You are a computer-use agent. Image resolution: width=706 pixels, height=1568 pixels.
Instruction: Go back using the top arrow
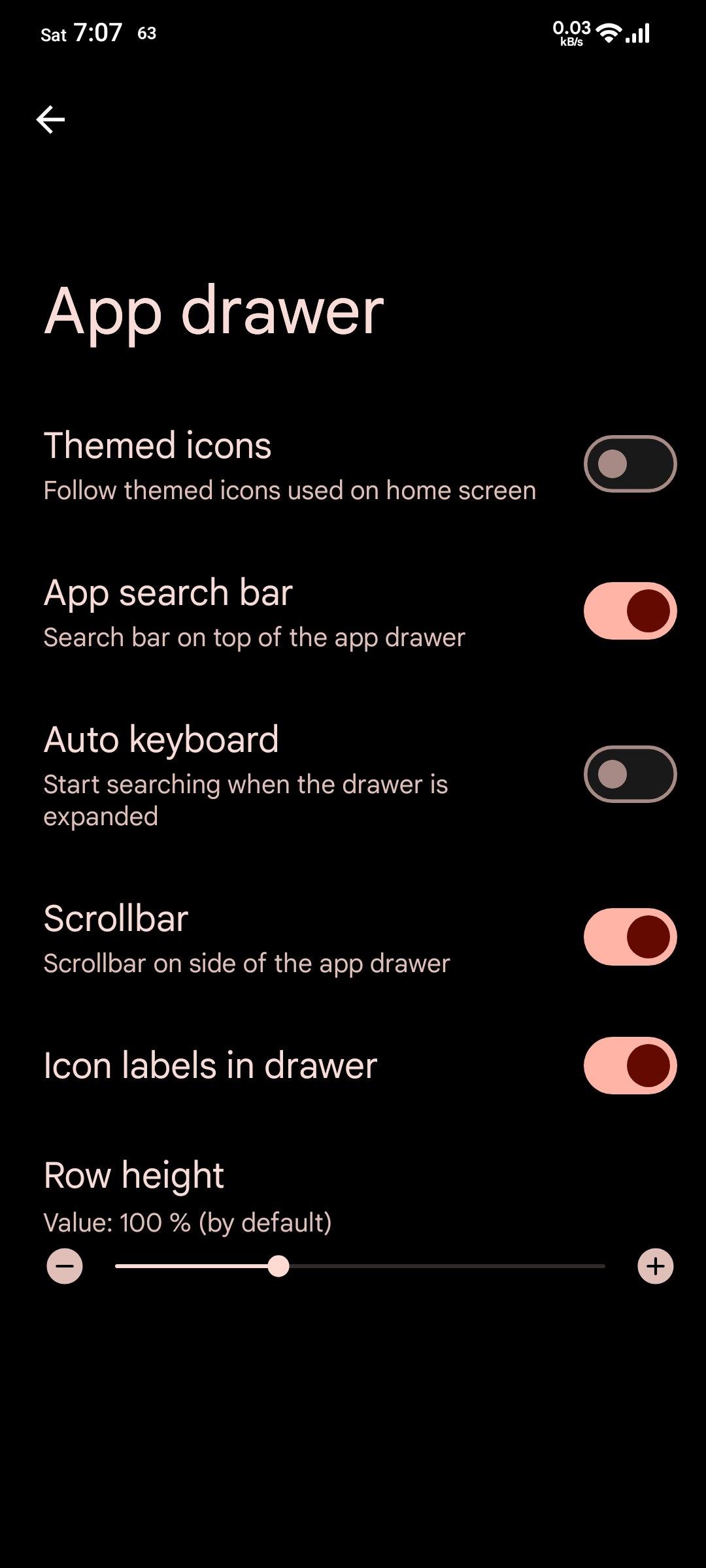coord(50,120)
